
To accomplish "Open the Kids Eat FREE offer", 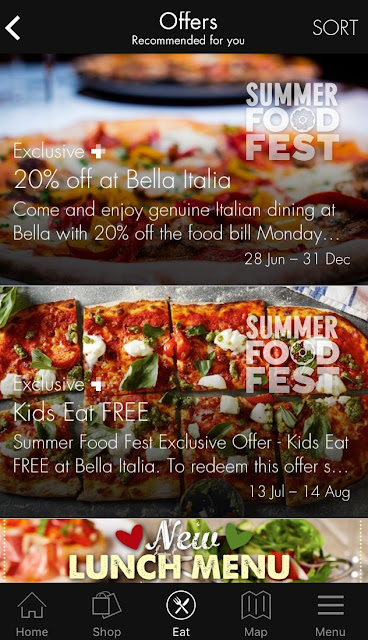I will 184,402.
